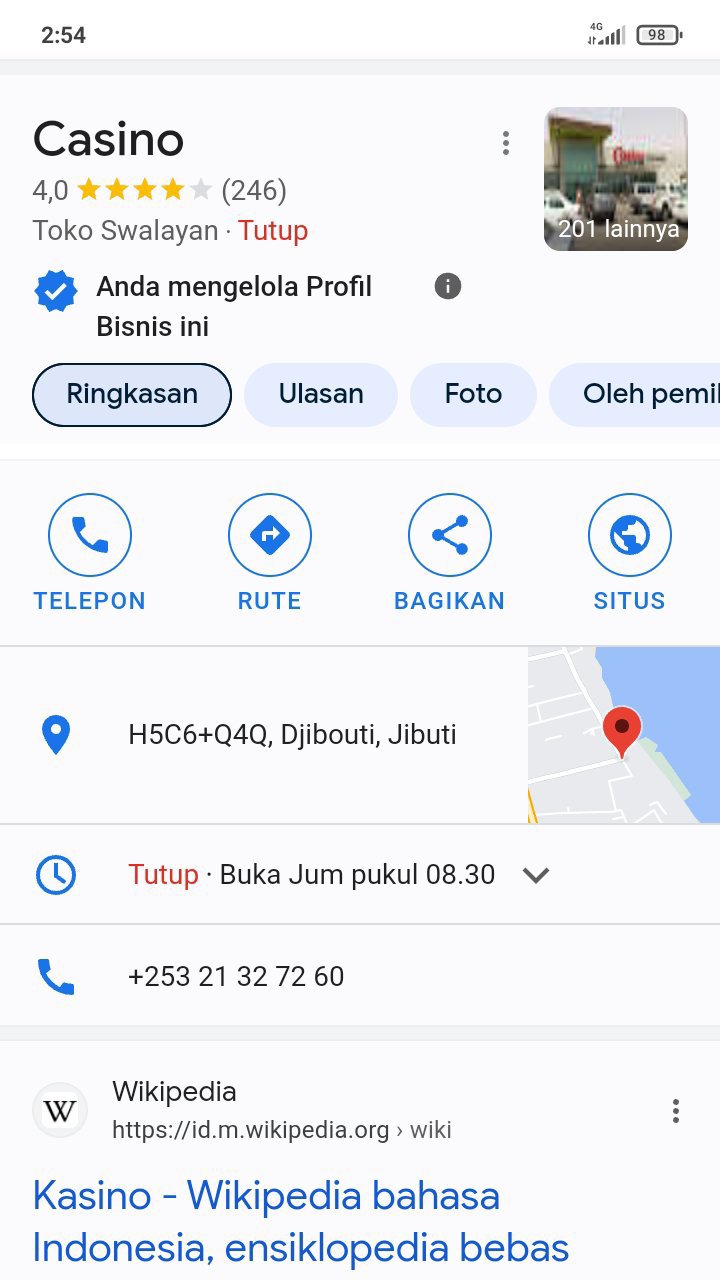The image size is (720, 1280).
Task: Switch to the Foto tab
Action: point(473,394)
